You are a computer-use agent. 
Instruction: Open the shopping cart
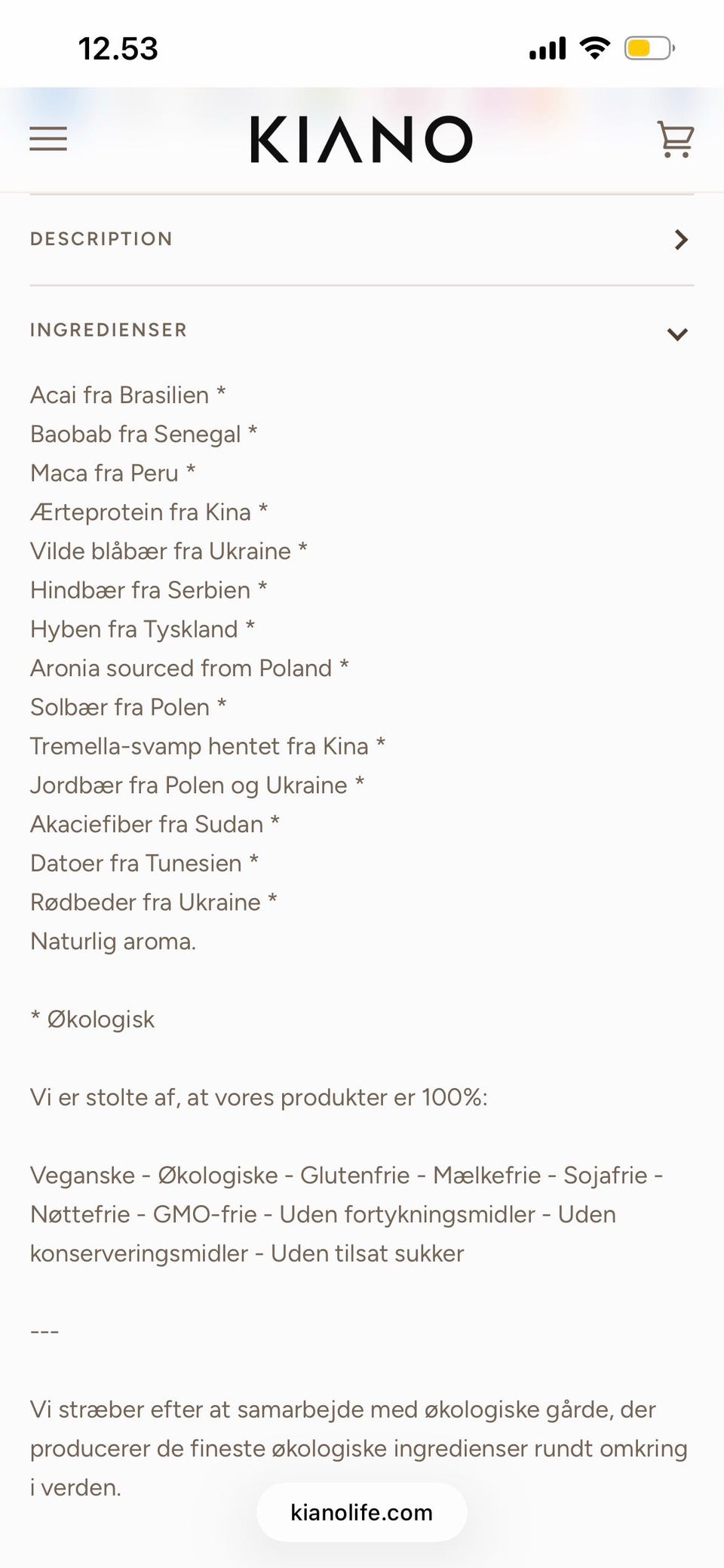click(x=675, y=140)
